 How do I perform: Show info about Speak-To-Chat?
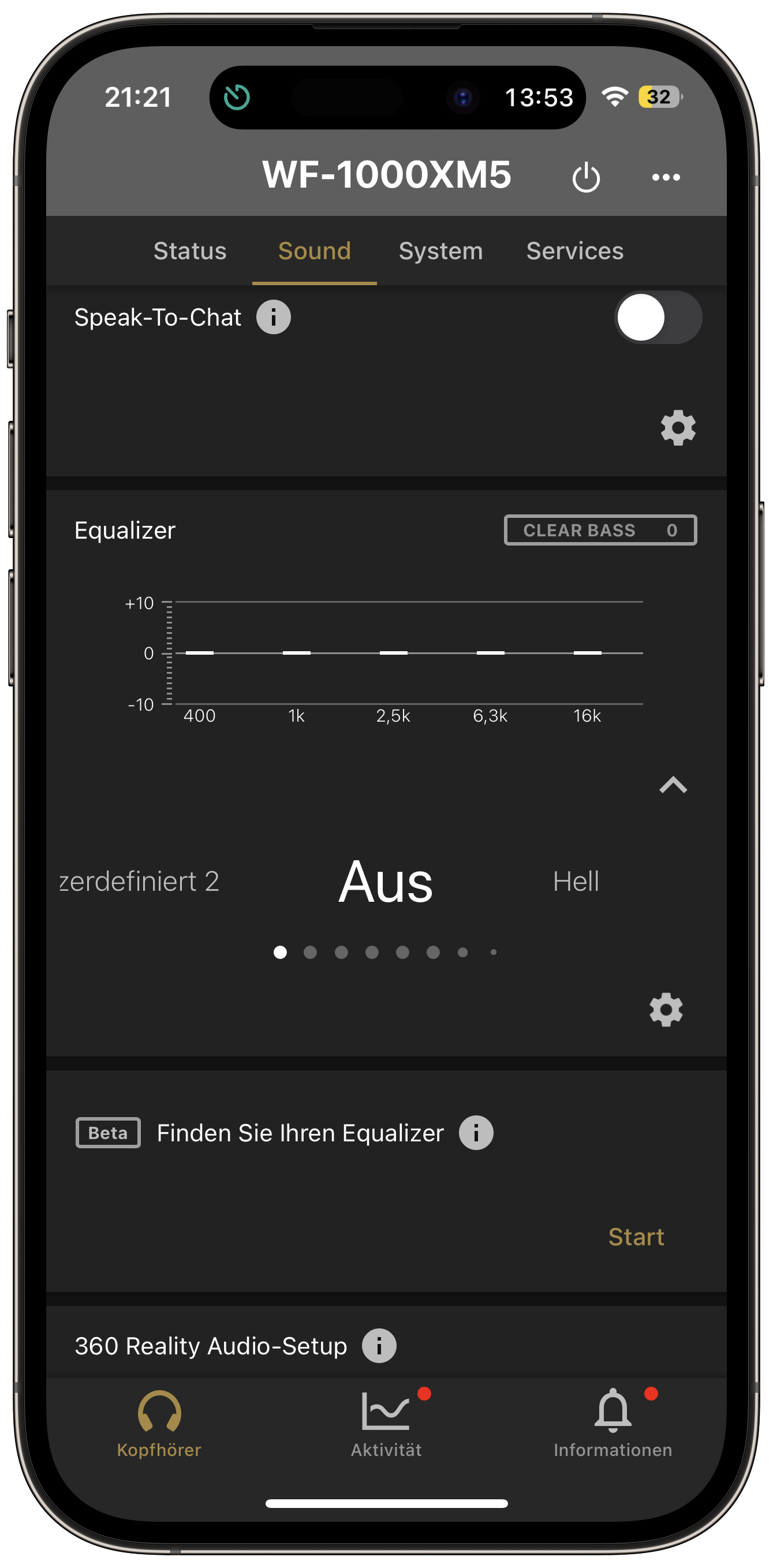click(x=273, y=317)
